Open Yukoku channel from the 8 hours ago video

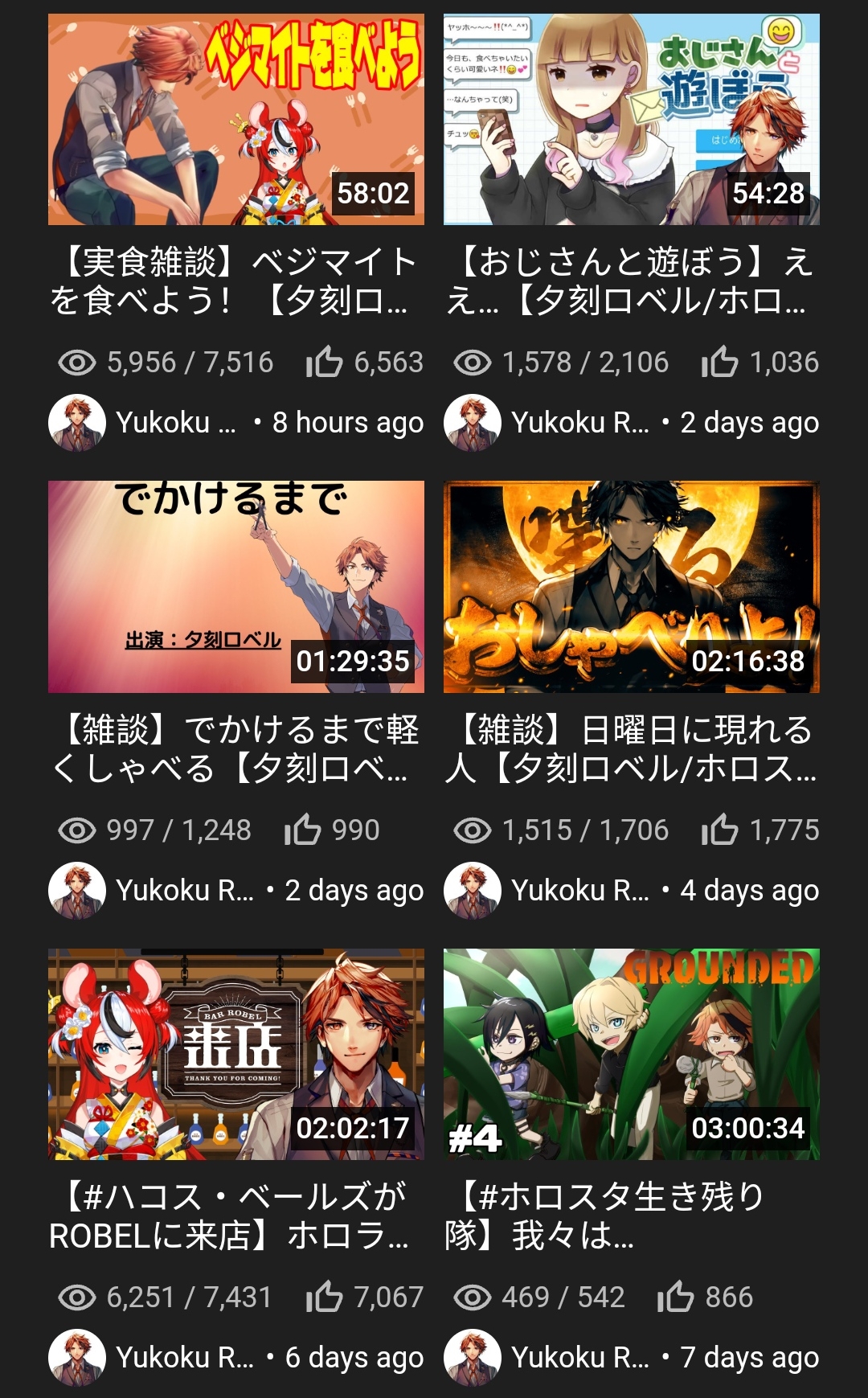point(142,423)
